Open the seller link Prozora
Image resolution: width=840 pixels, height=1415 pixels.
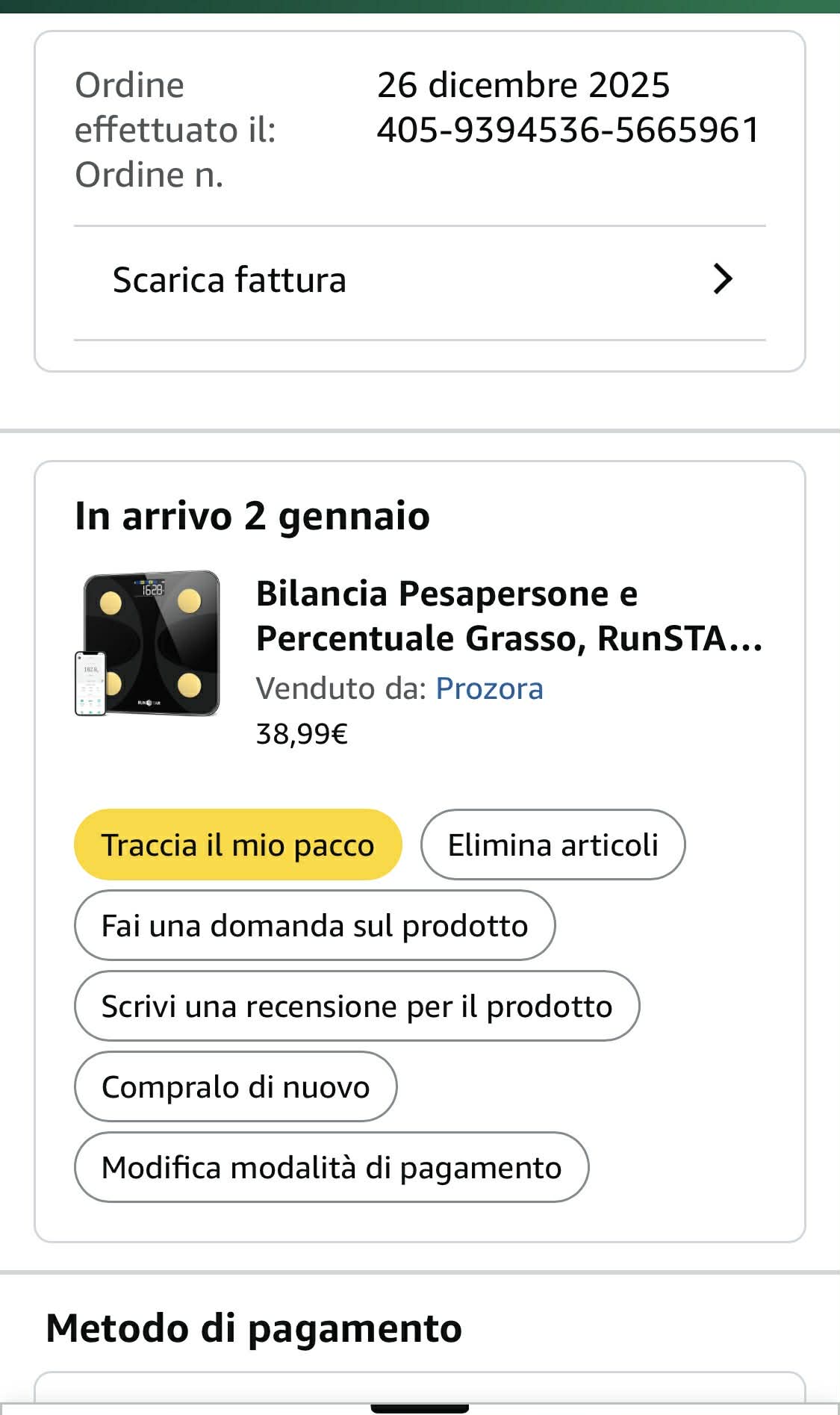[489, 688]
